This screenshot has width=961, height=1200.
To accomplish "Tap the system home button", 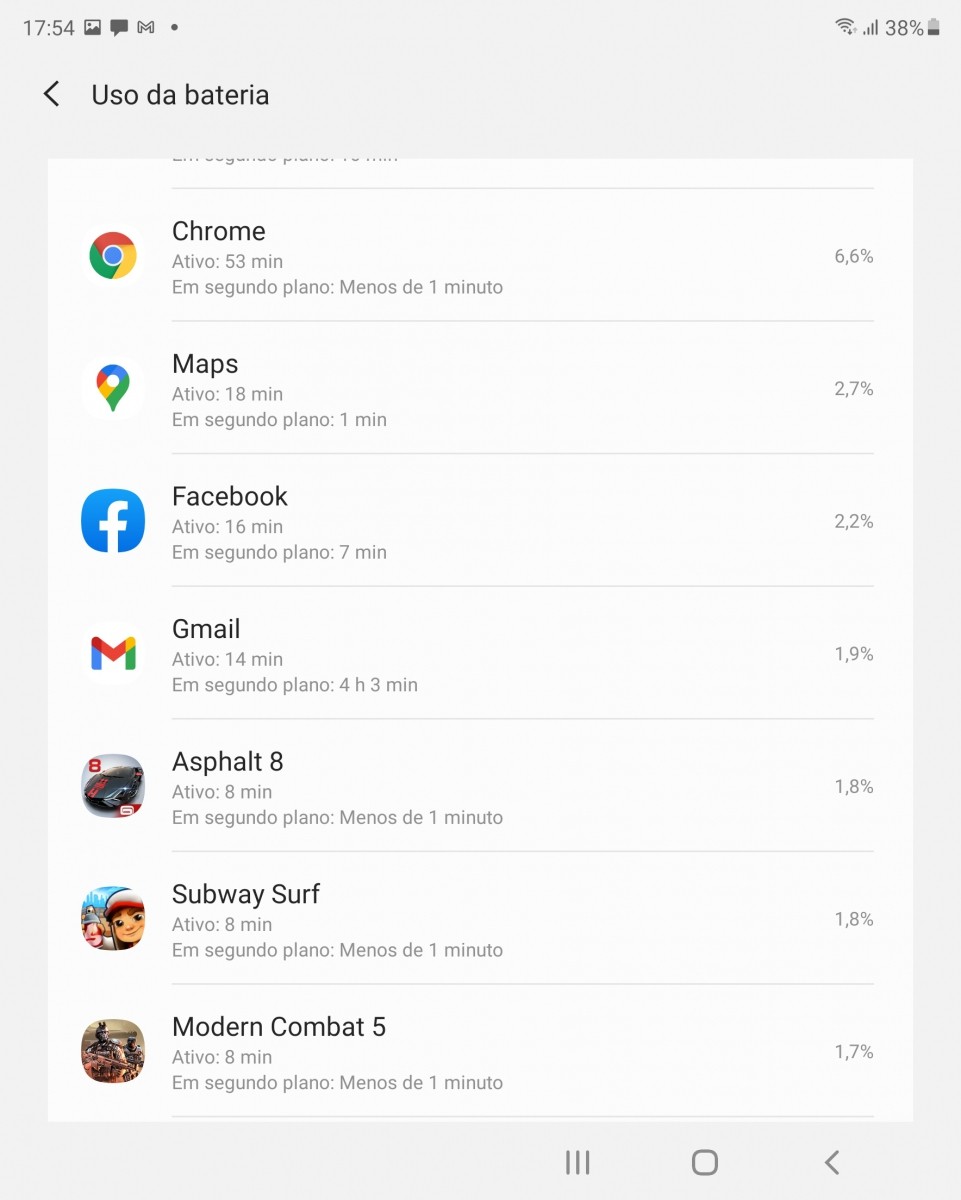I will point(705,1162).
